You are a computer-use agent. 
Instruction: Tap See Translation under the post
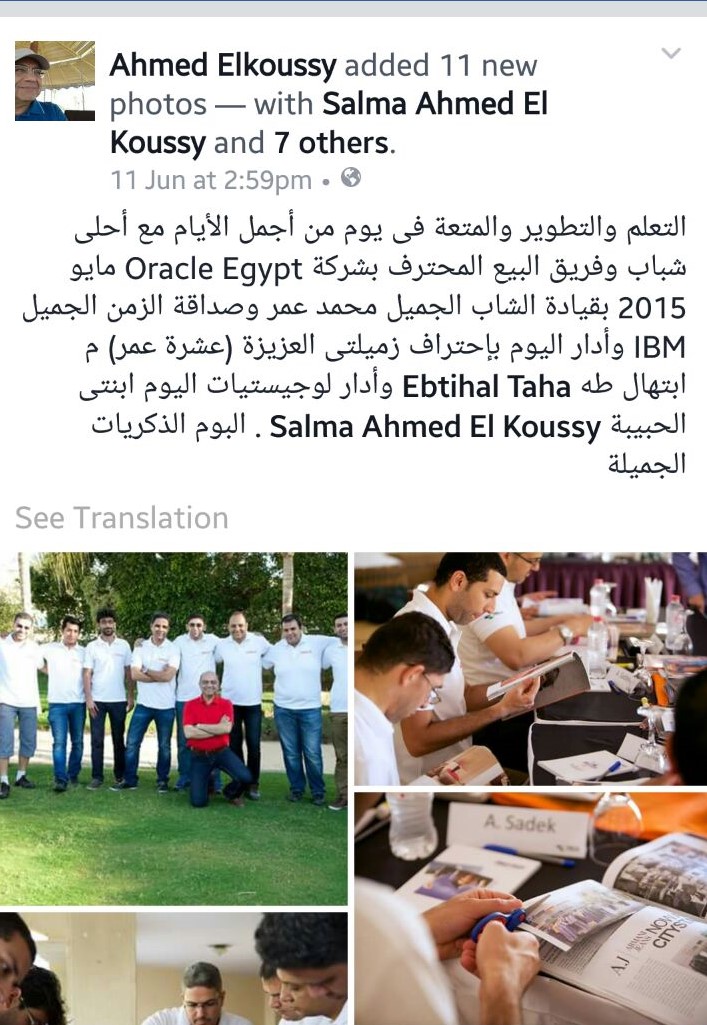point(122,518)
